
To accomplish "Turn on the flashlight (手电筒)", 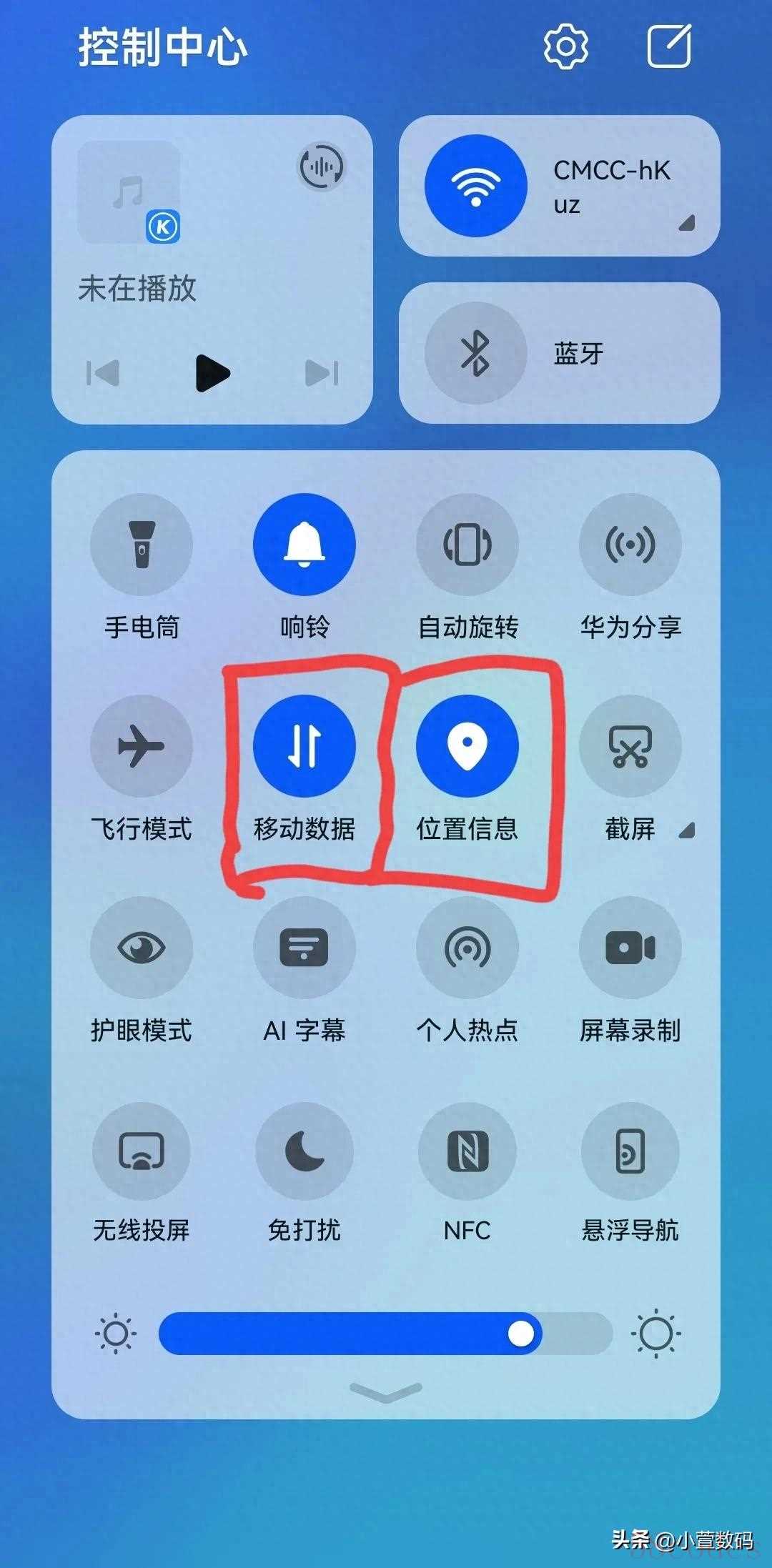I will coord(142,545).
